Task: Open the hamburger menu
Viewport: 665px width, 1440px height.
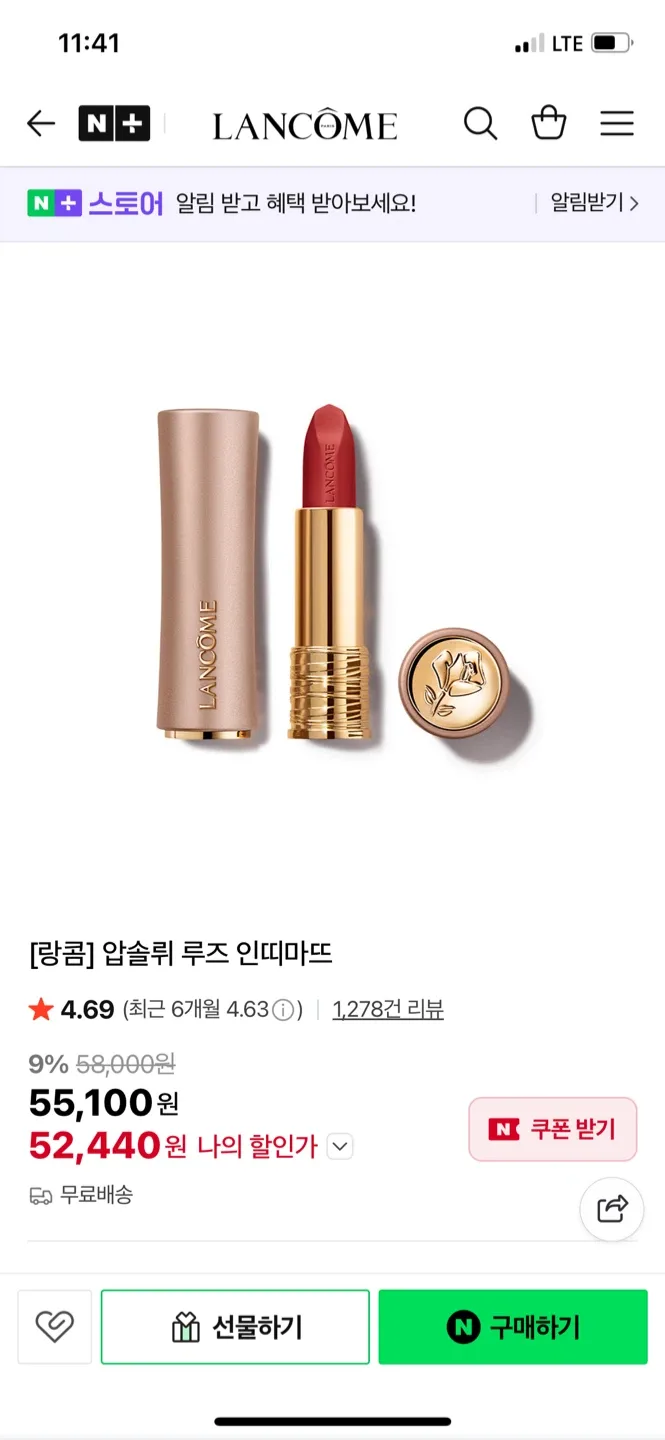Action: [x=616, y=124]
